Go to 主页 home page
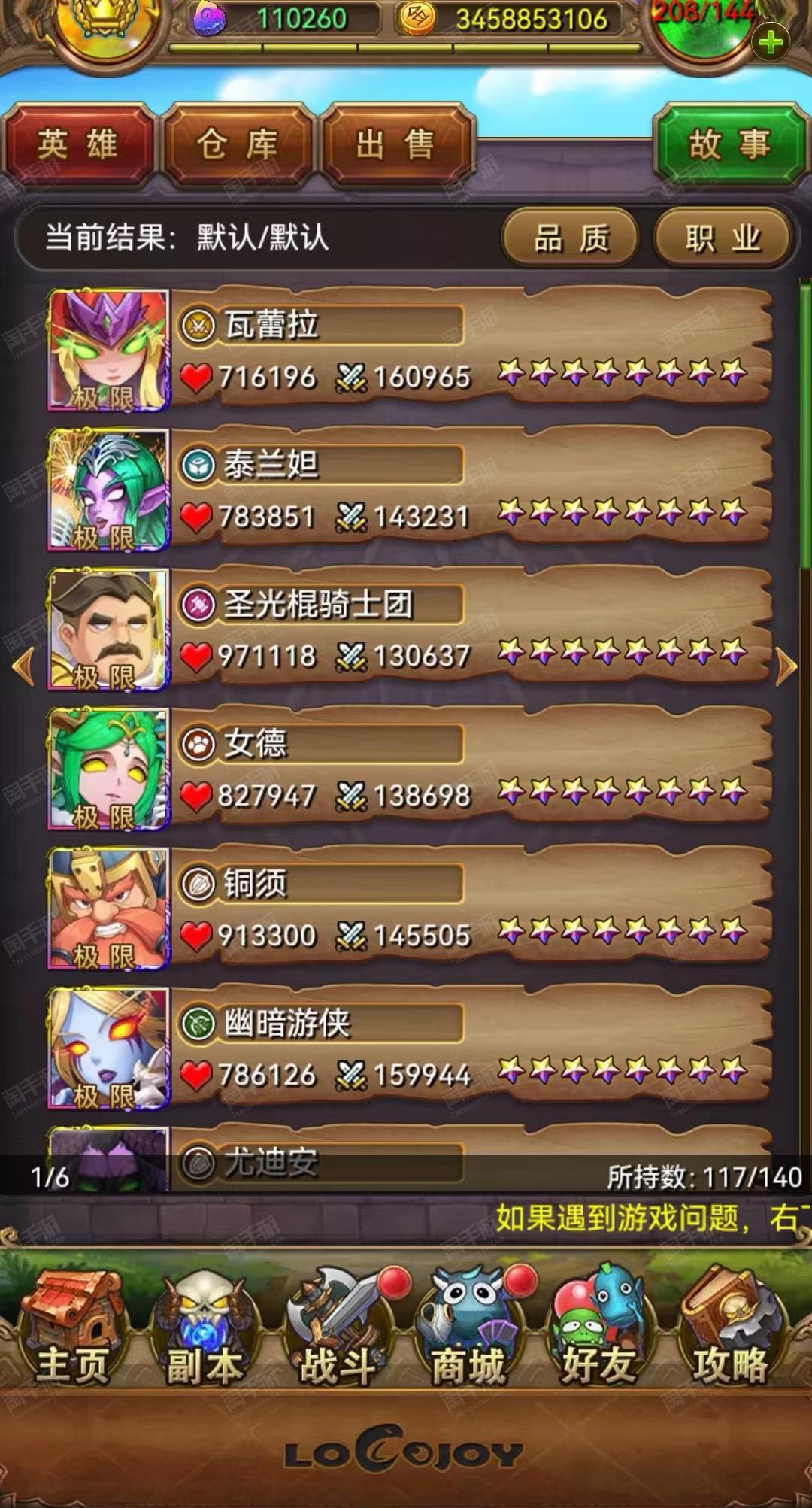812x1508 pixels. pos(73,1330)
